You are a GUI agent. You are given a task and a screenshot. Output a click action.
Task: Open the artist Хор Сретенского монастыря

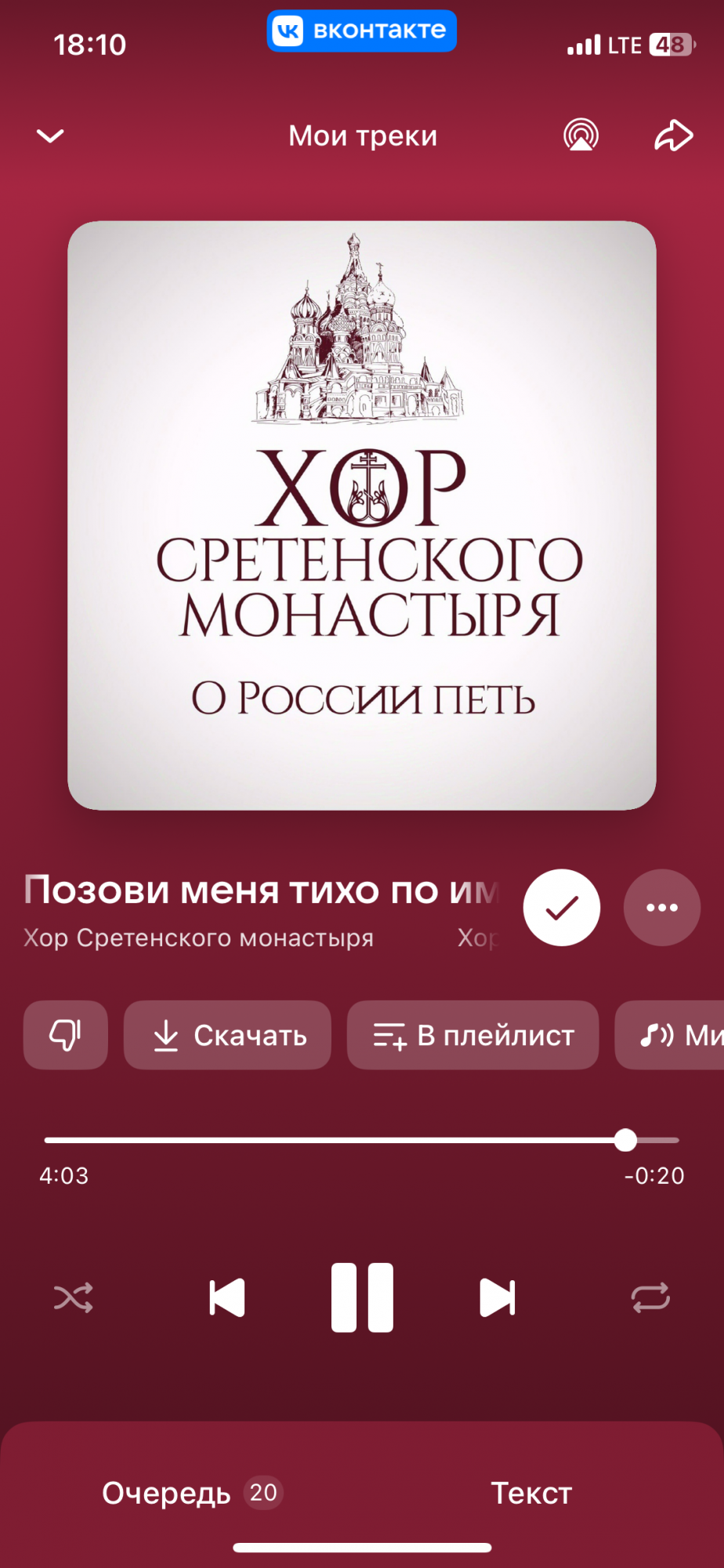coord(198,938)
